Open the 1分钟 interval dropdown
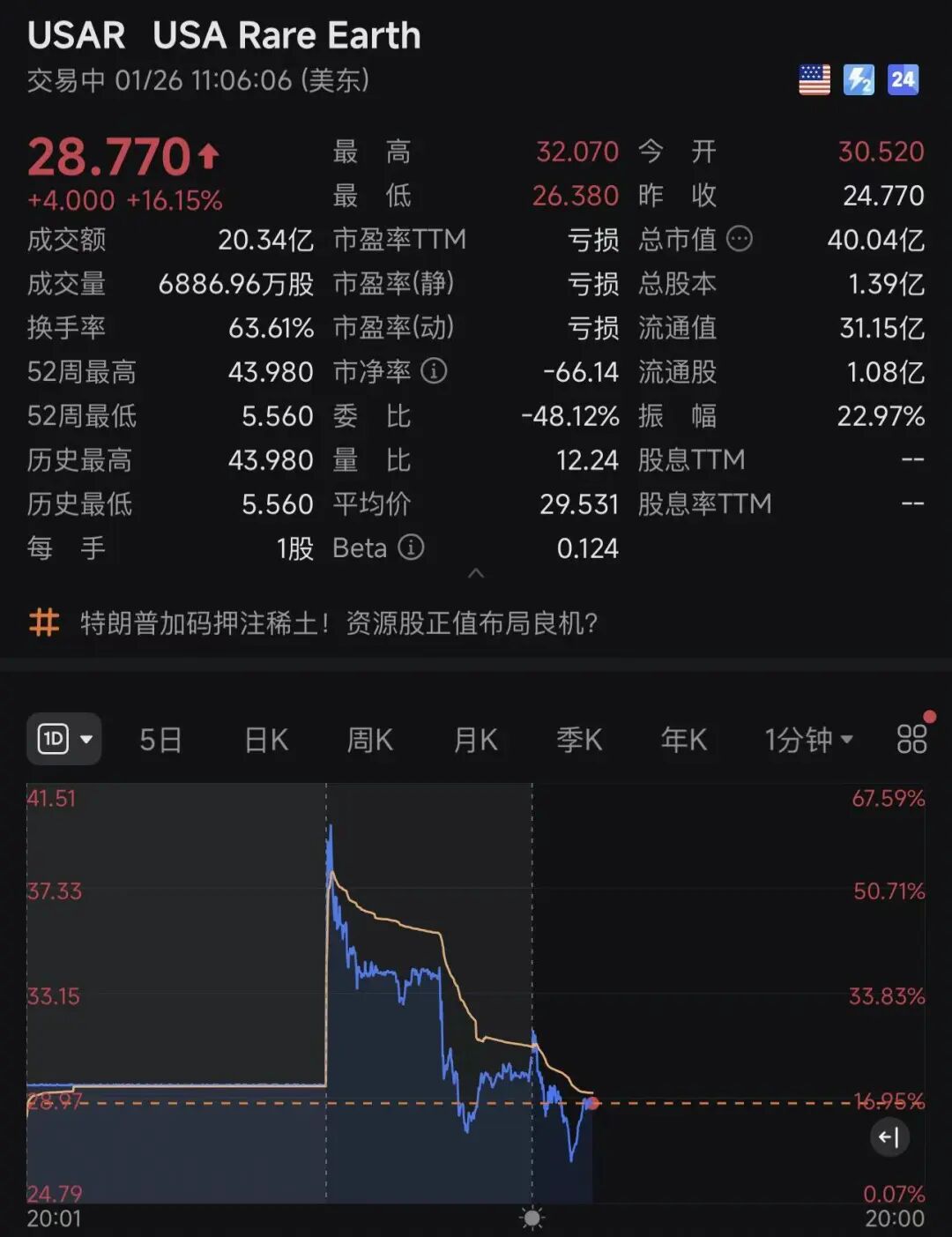Screen dimensions: 952x1237 (x=808, y=740)
